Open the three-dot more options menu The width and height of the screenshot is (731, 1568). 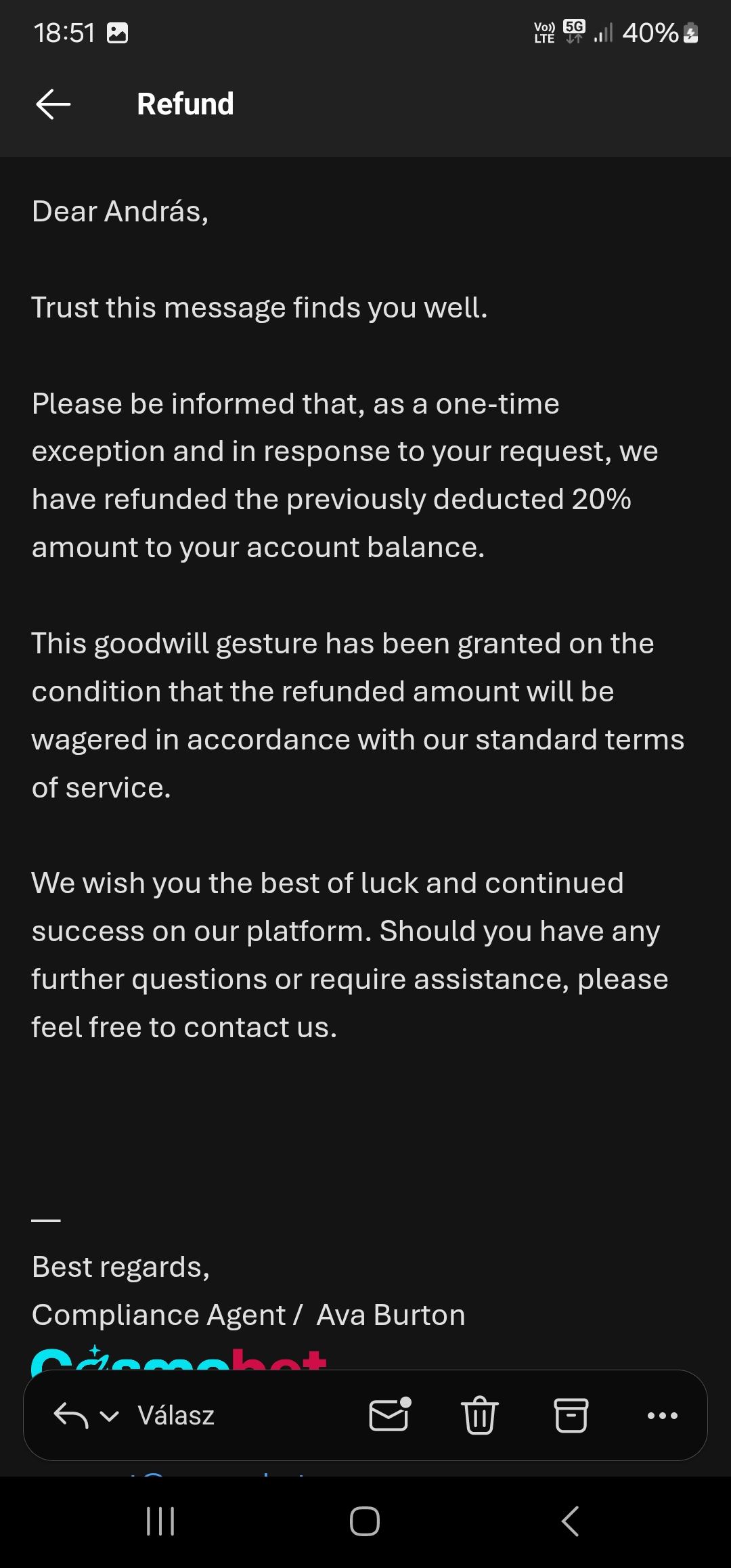(662, 1416)
